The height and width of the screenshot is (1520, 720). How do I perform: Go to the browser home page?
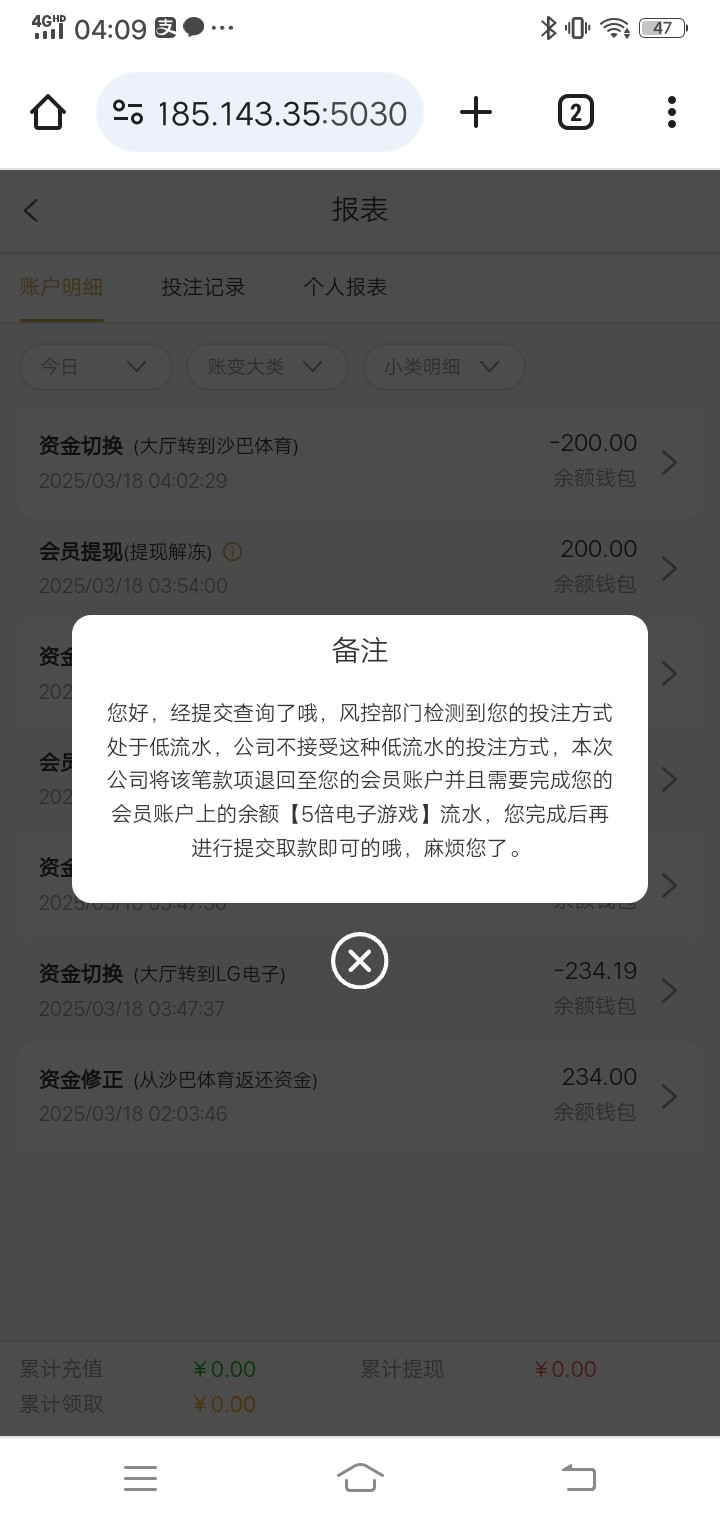tap(48, 112)
